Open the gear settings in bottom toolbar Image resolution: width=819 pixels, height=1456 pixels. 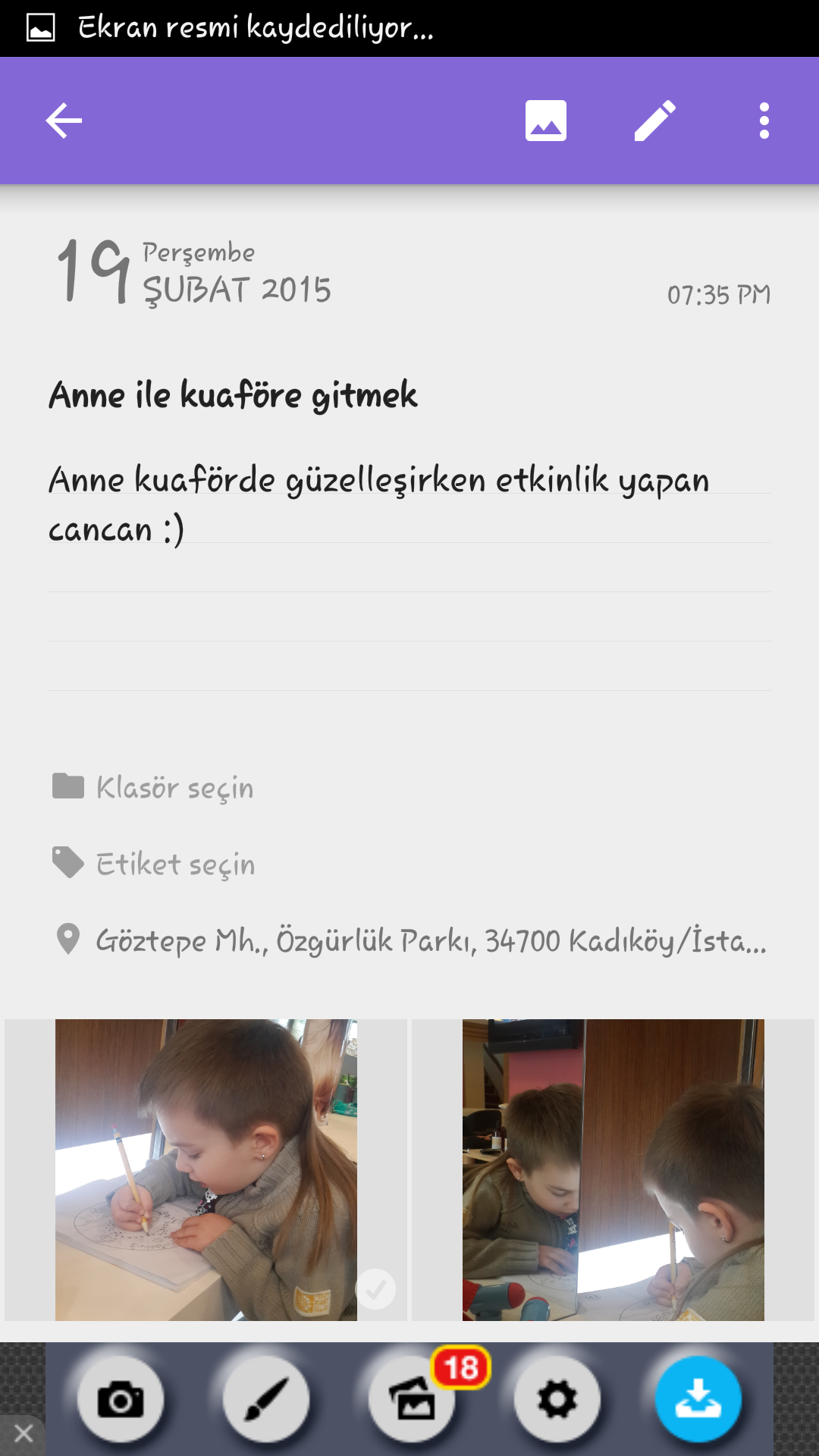point(557,1399)
